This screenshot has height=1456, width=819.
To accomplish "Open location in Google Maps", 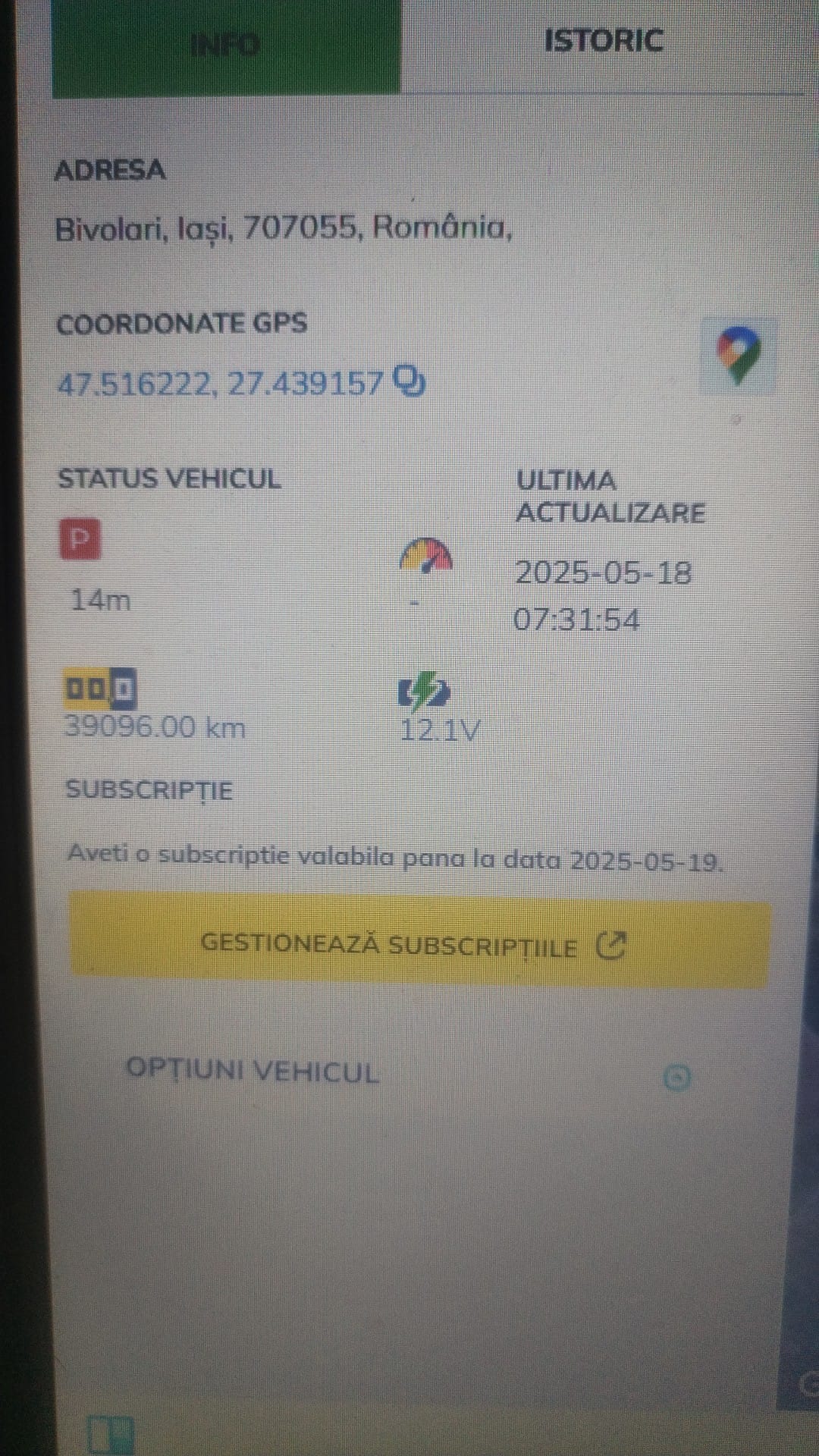I will click(x=739, y=356).
